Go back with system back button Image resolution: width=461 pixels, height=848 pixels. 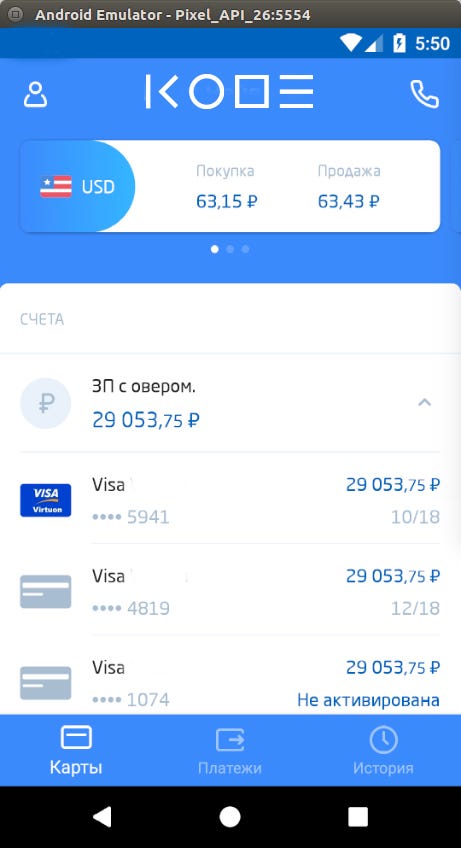coord(102,817)
